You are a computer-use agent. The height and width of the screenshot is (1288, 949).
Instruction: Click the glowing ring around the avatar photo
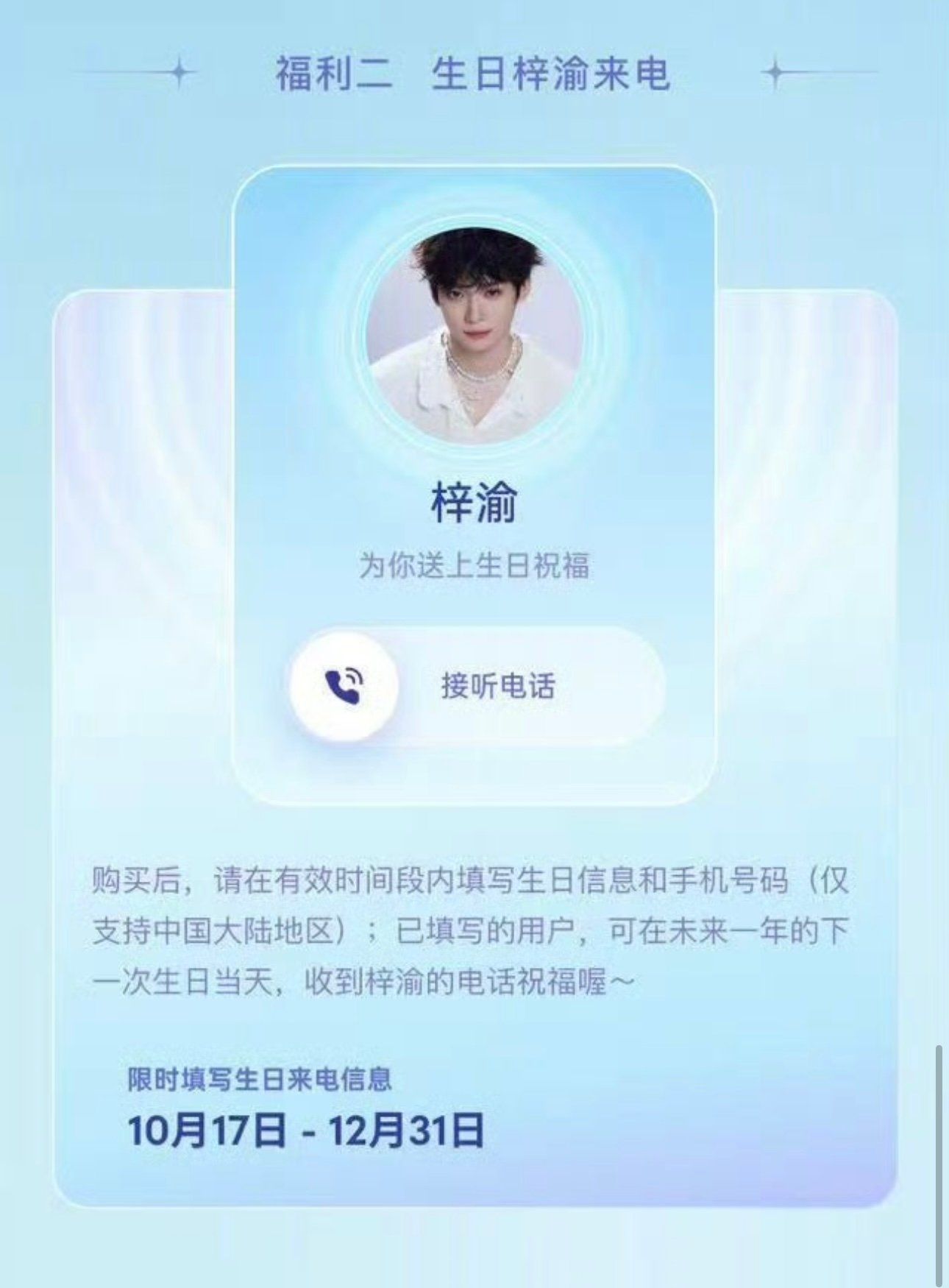point(474,221)
